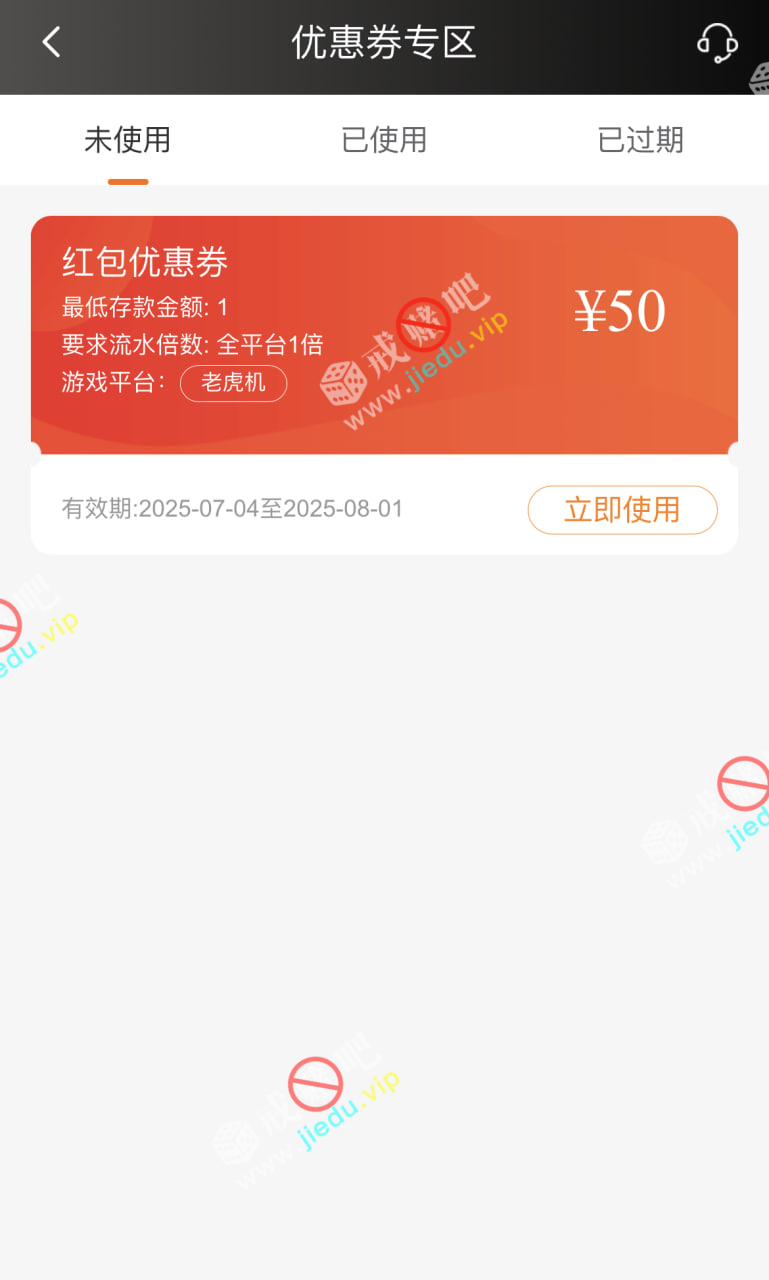Go back using the top-left arrow
The image size is (769, 1280).
point(52,42)
